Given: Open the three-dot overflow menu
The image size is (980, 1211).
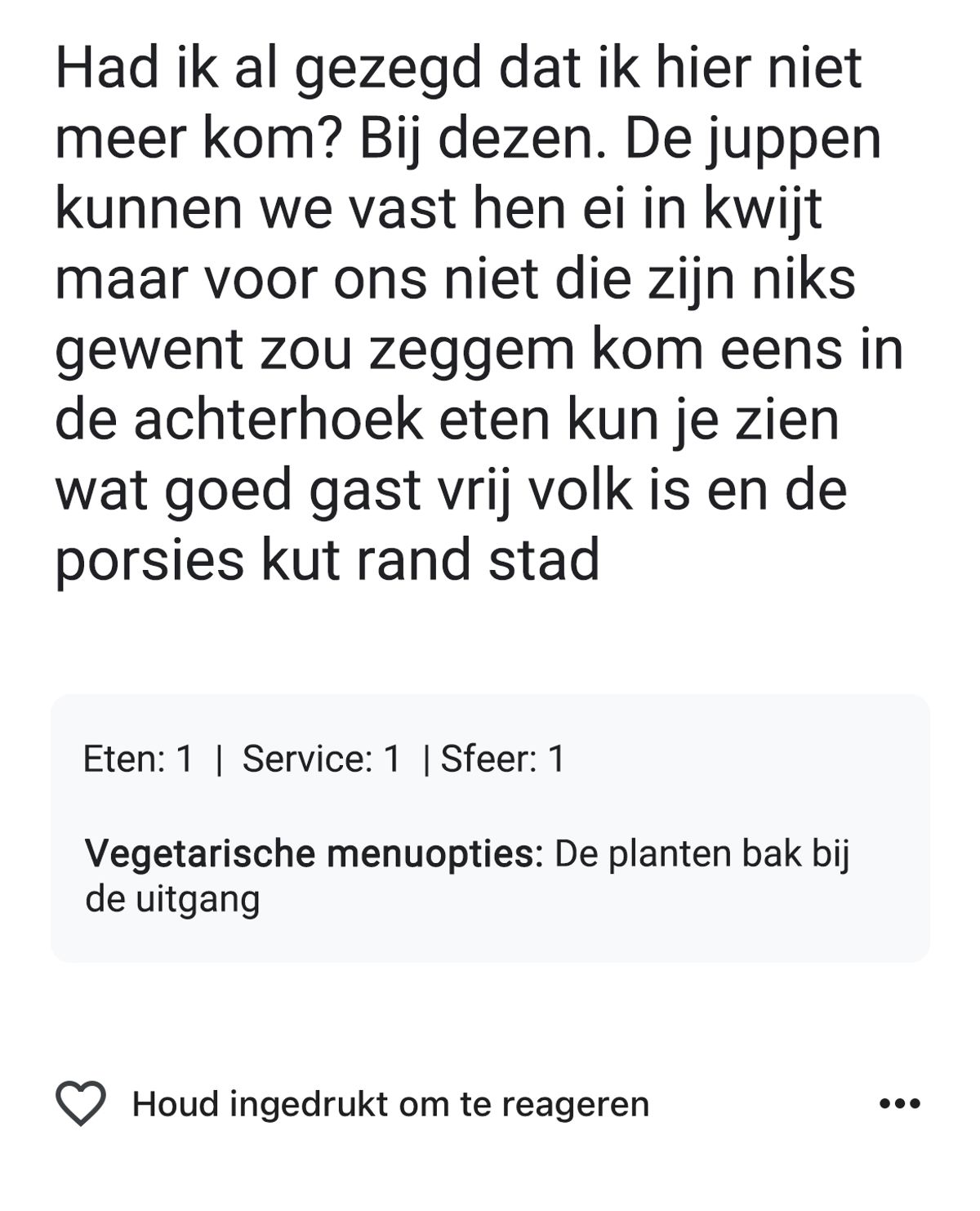Looking at the screenshot, I should click(x=899, y=1104).
